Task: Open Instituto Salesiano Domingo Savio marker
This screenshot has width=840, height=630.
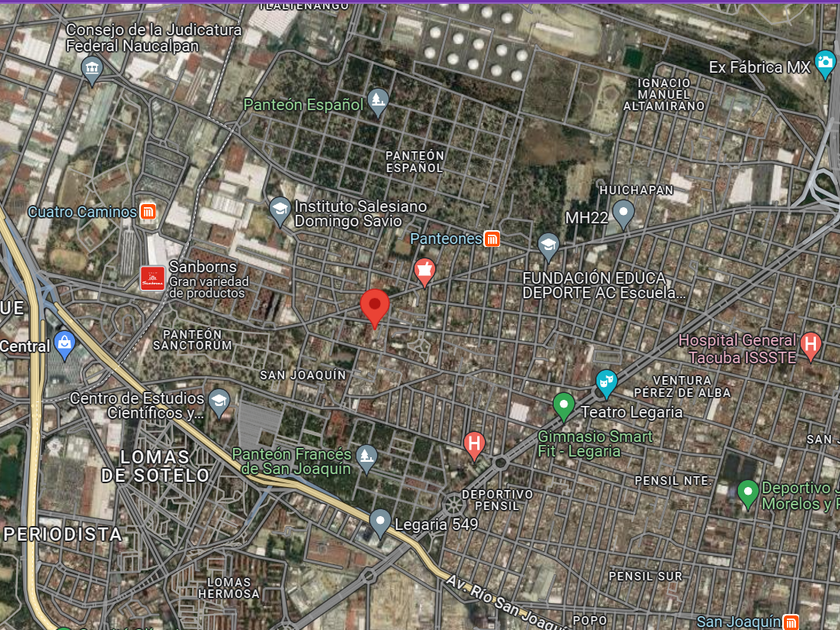Action: point(280,211)
